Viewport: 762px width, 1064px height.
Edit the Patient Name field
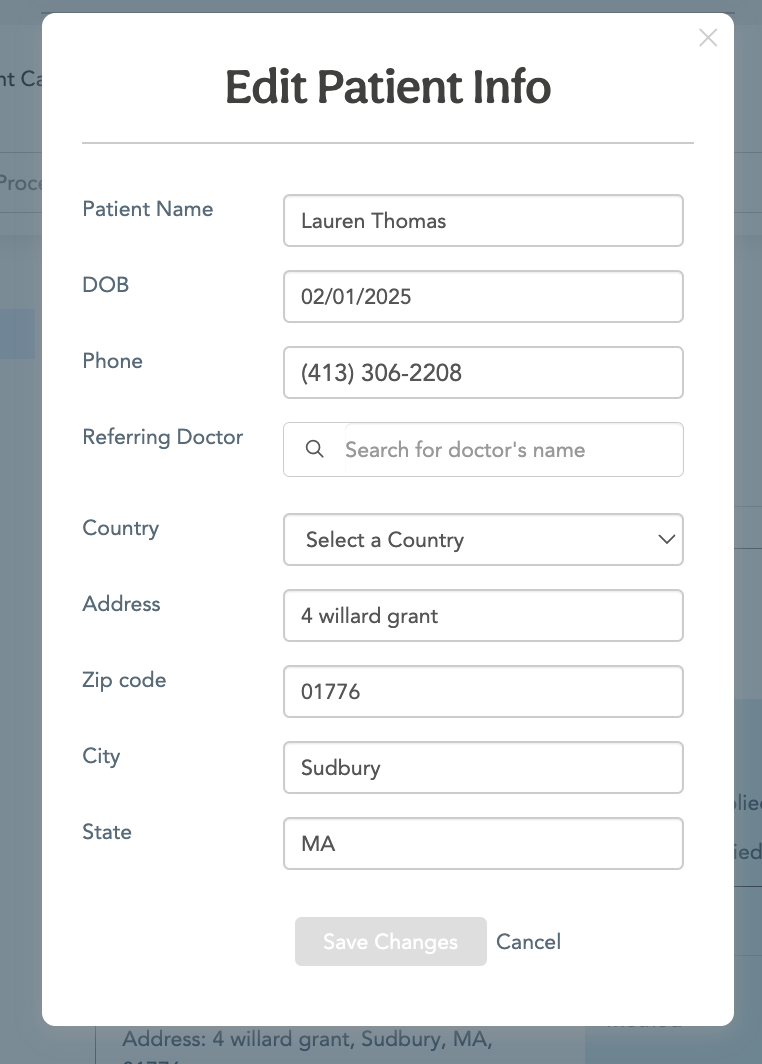(x=483, y=221)
